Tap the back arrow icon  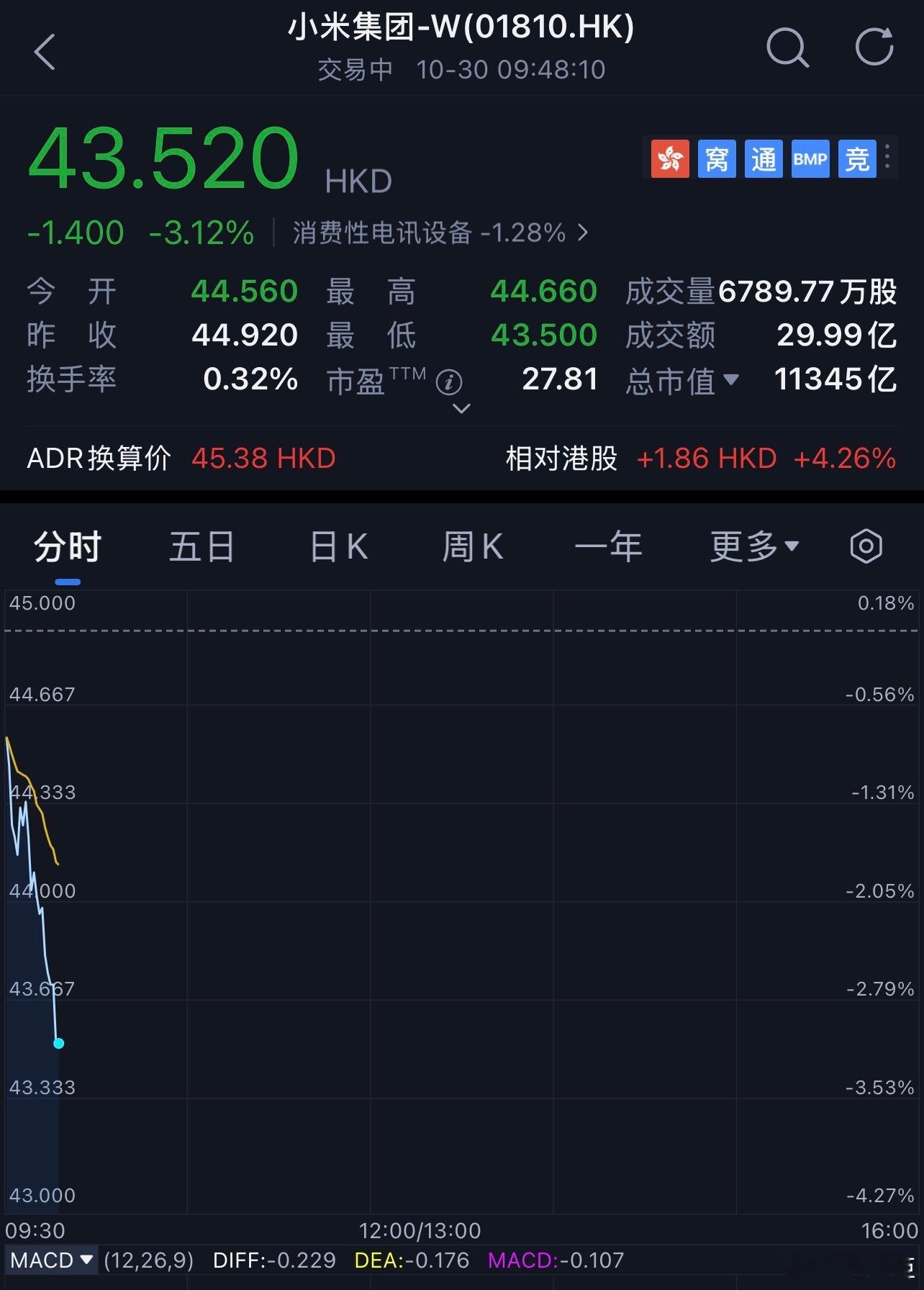pyautogui.click(x=46, y=49)
